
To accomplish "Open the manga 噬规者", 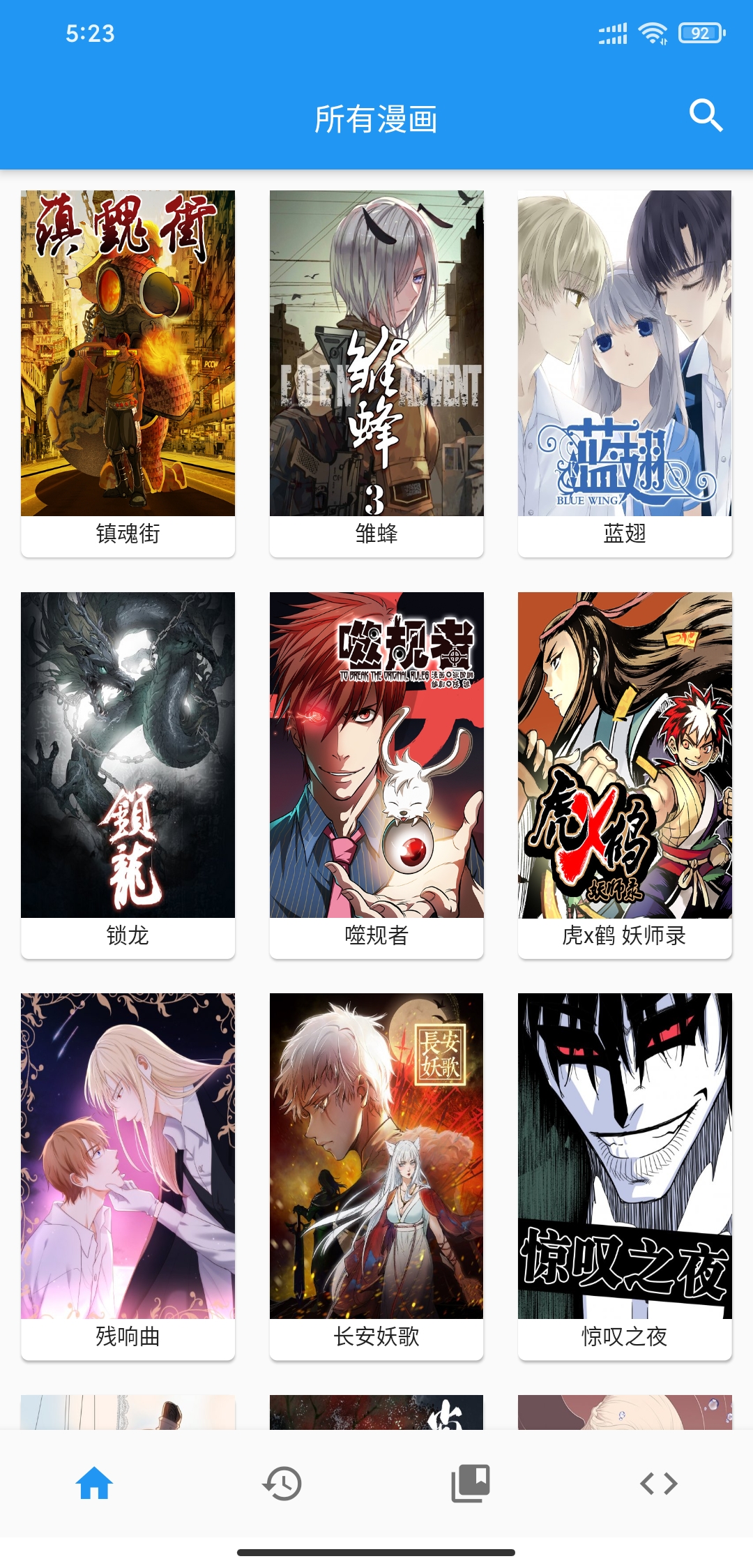I will [376, 774].
